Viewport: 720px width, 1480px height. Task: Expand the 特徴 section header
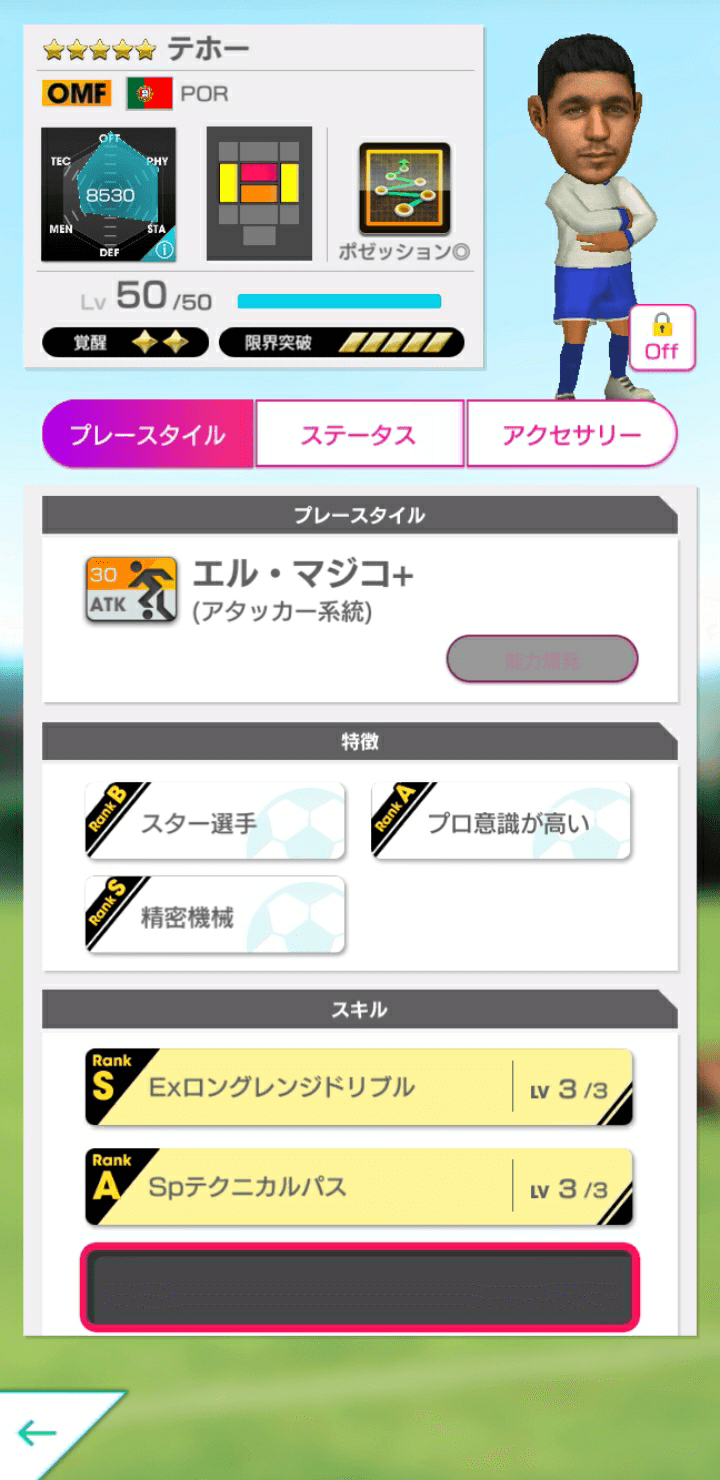(x=360, y=740)
